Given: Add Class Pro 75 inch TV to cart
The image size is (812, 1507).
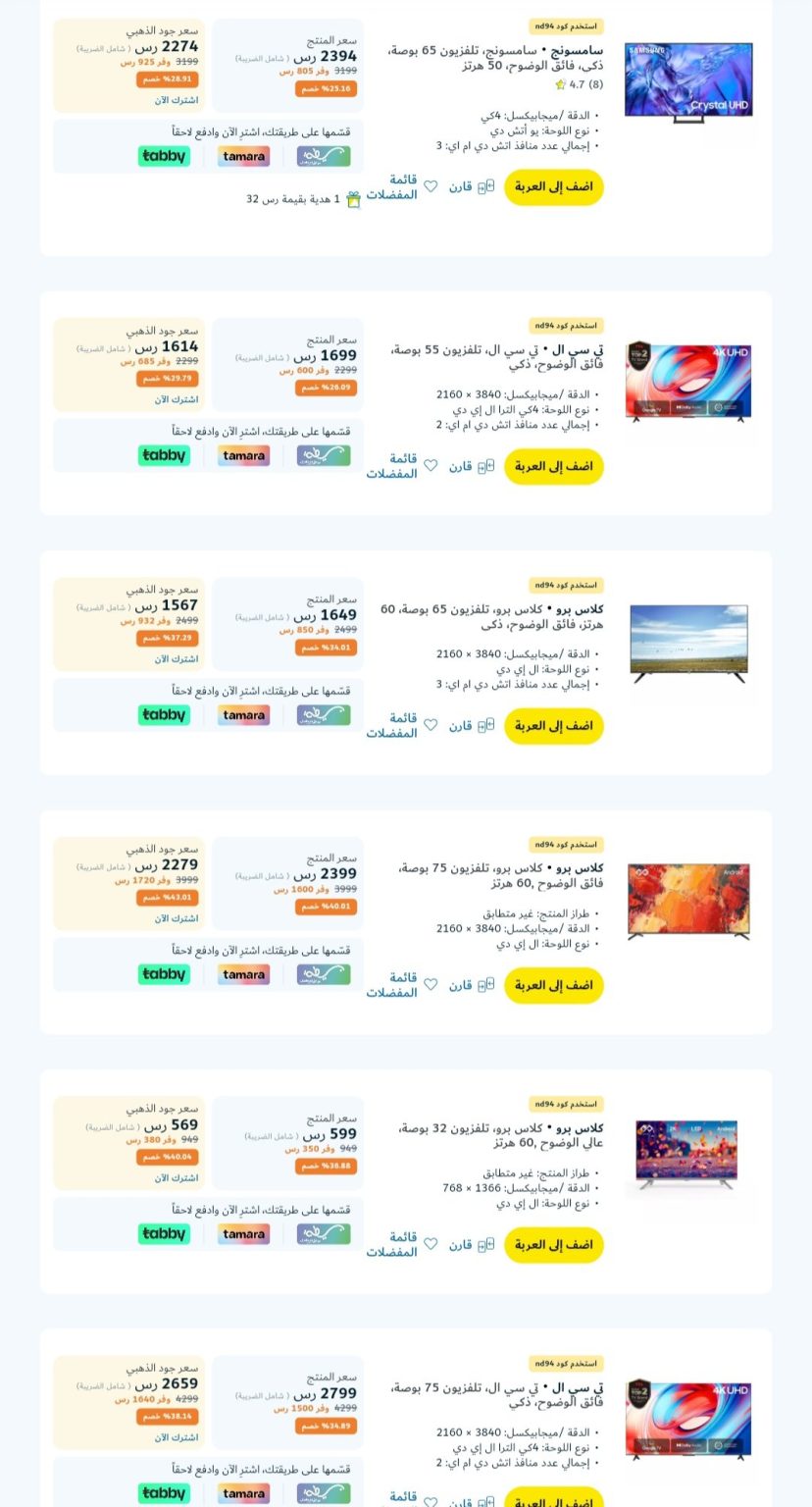Looking at the screenshot, I should pyautogui.click(x=553, y=985).
